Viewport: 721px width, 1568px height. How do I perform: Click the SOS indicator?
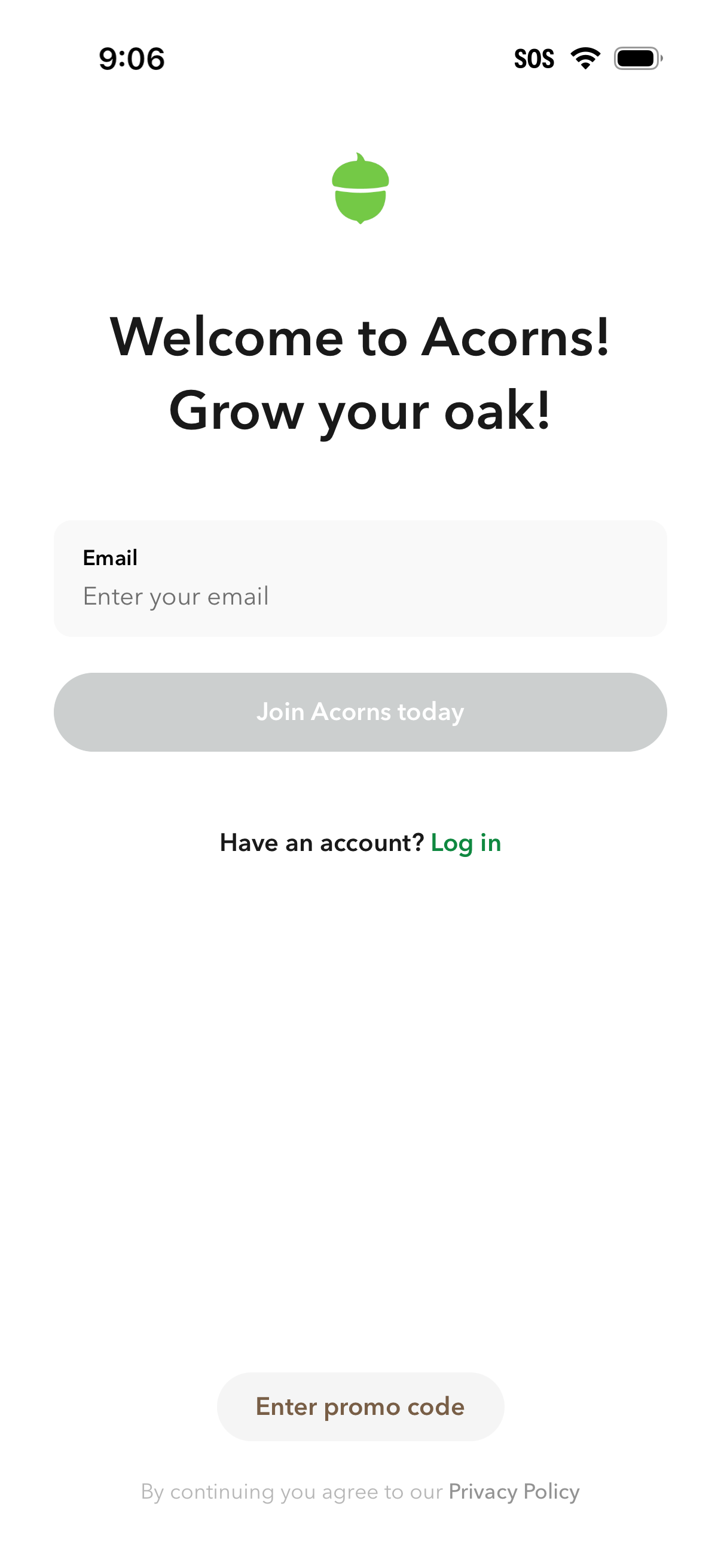coord(536,58)
